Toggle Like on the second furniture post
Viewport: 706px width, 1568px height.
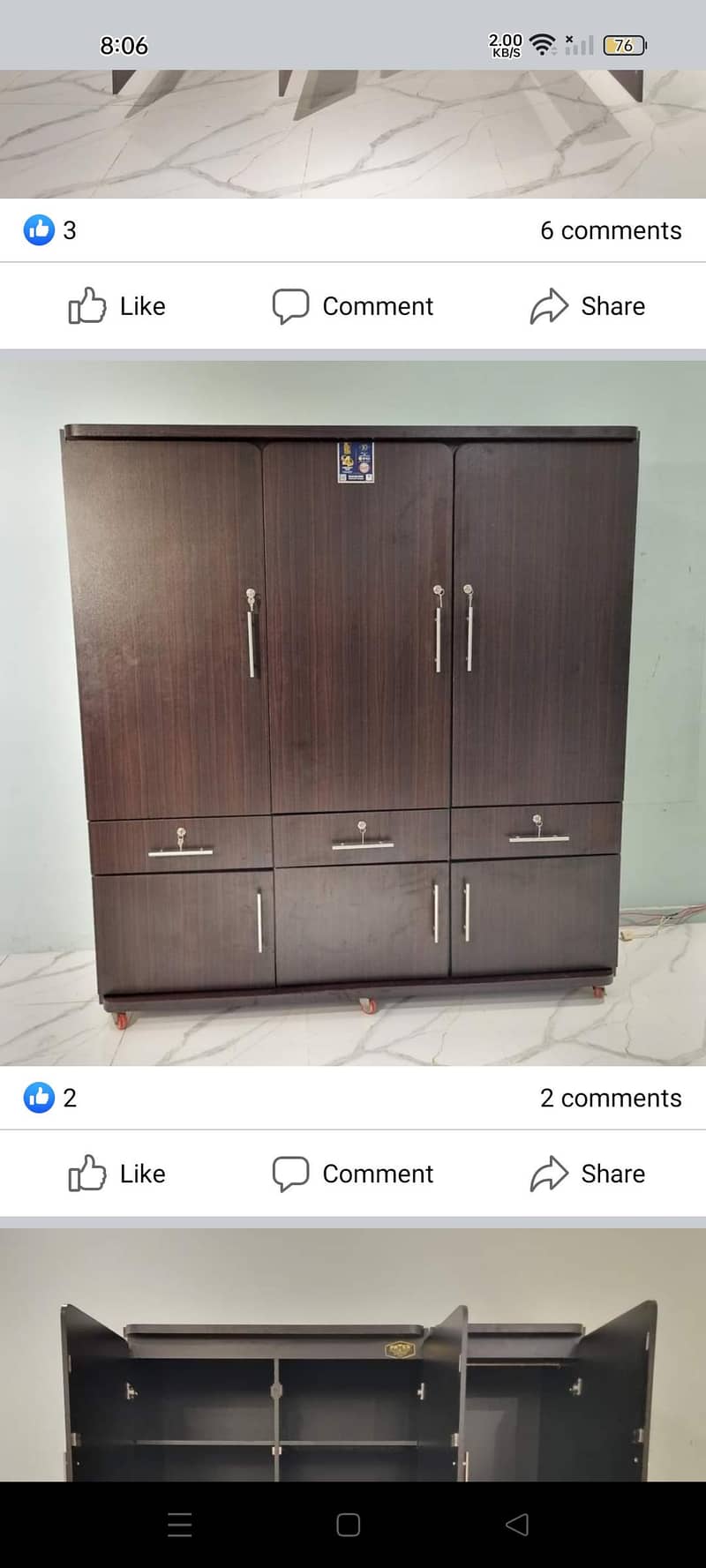[117, 1174]
